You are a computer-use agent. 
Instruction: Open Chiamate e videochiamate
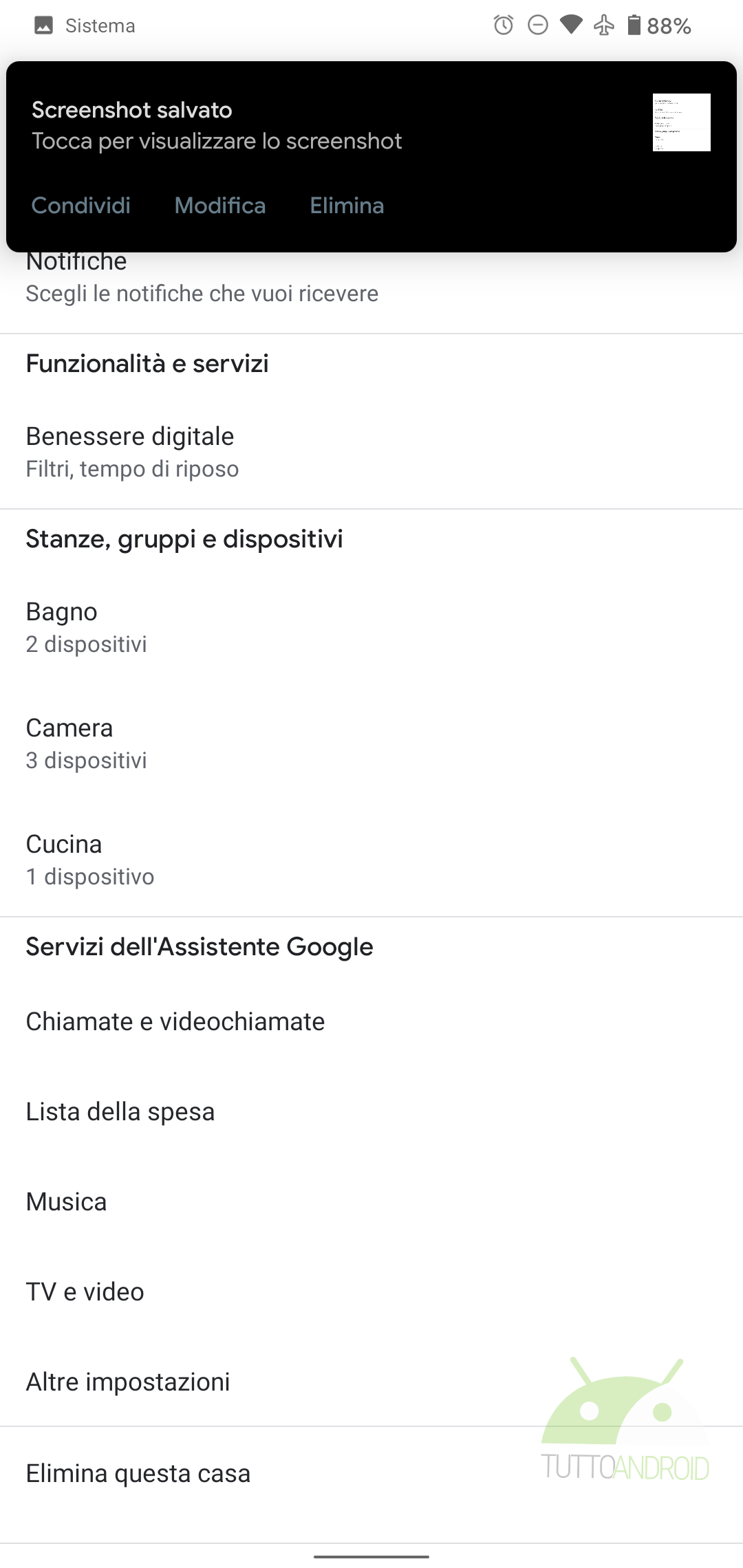(x=371, y=1021)
